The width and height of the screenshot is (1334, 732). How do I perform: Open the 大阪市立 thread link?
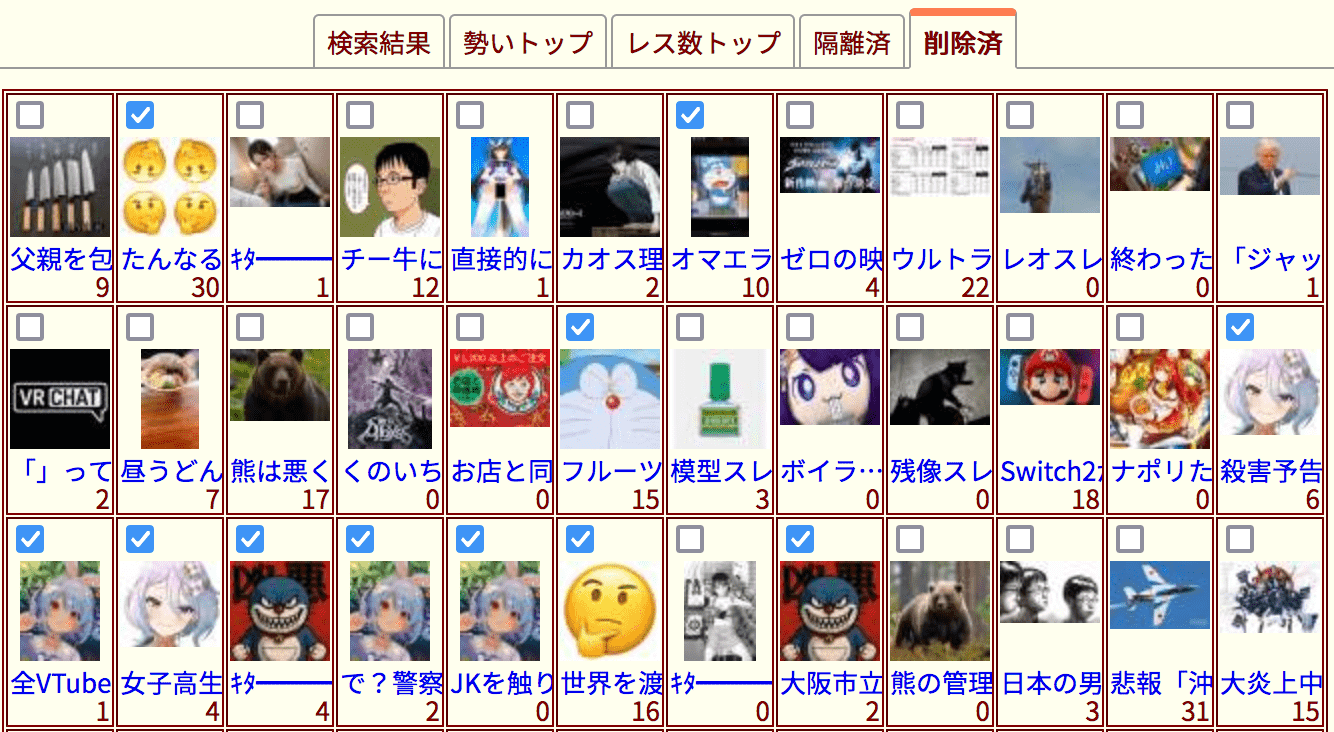coord(830,684)
